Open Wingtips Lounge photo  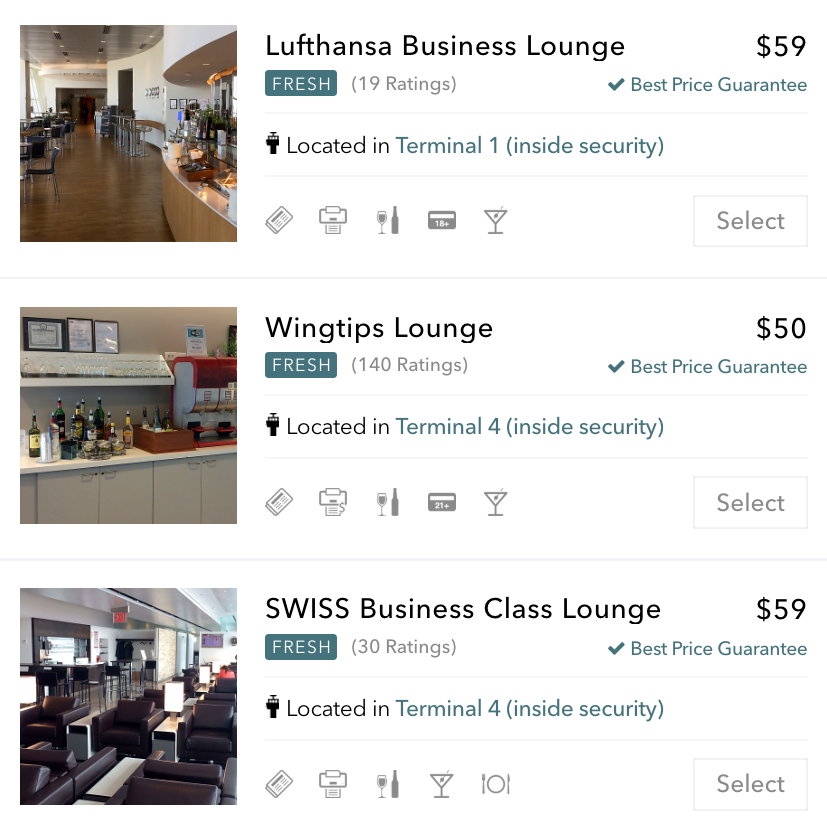click(x=128, y=415)
